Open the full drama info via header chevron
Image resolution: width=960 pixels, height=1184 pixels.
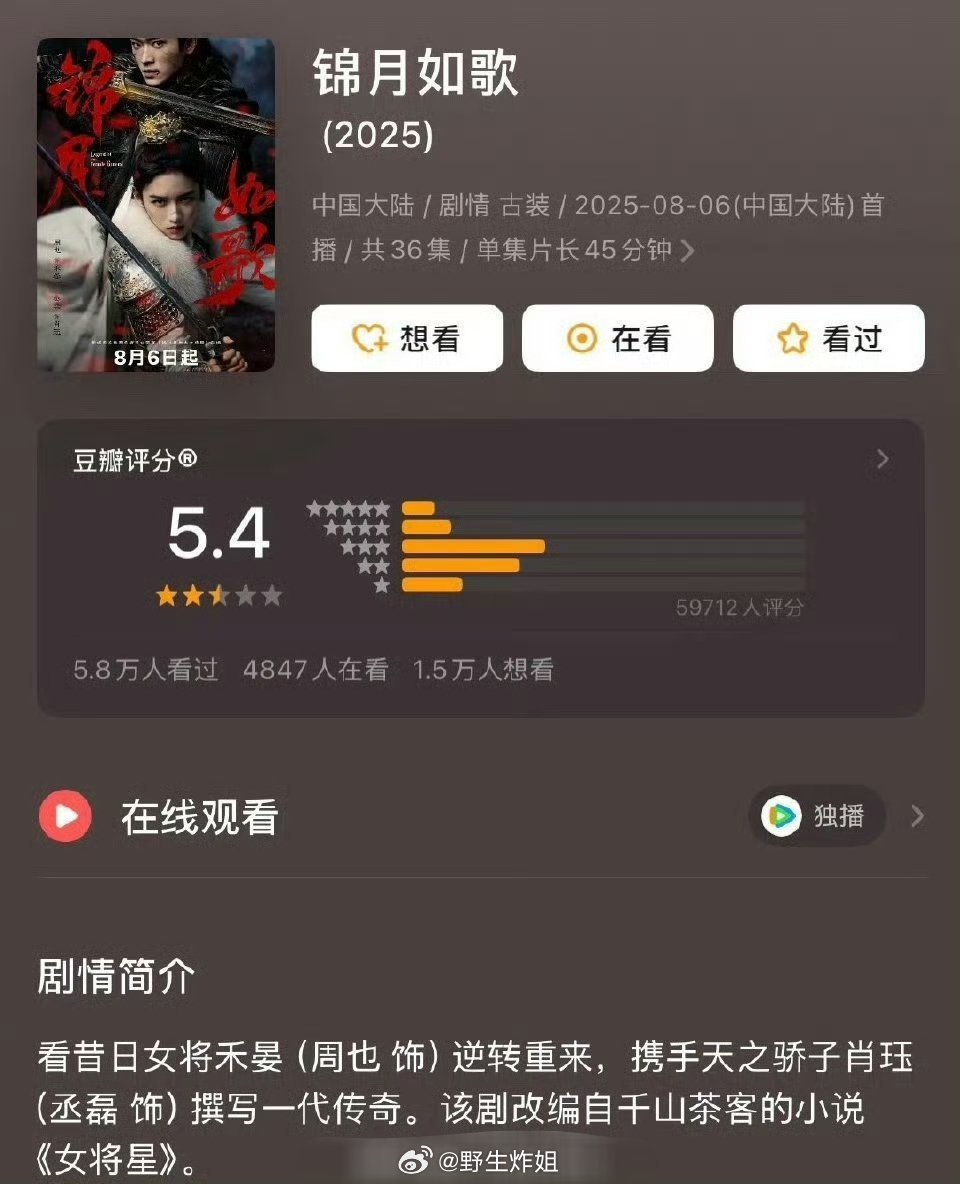click(686, 252)
